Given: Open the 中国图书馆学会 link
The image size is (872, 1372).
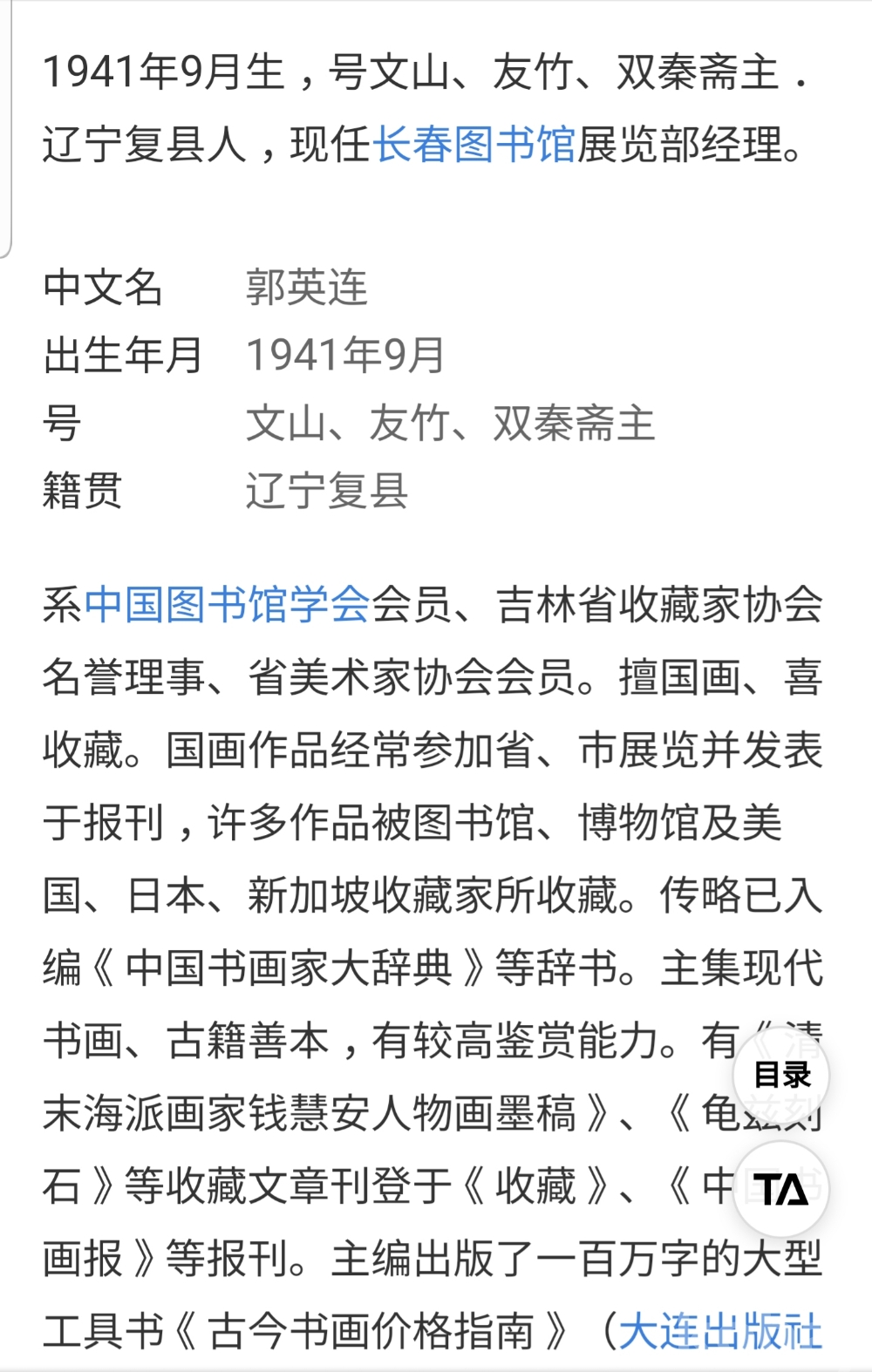Looking at the screenshot, I should pos(228,605).
